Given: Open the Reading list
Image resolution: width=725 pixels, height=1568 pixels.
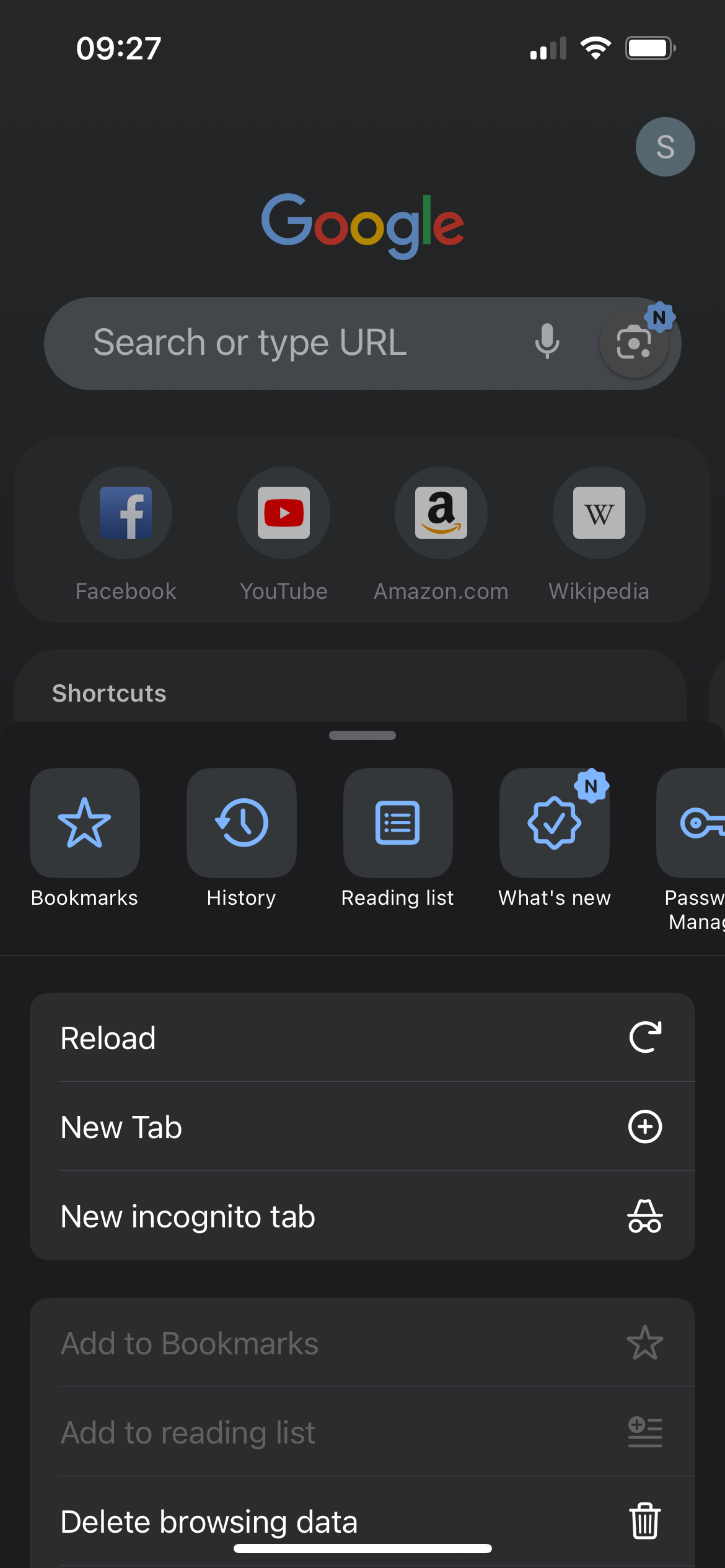Looking at the screenshot, I should coord(398,823).
